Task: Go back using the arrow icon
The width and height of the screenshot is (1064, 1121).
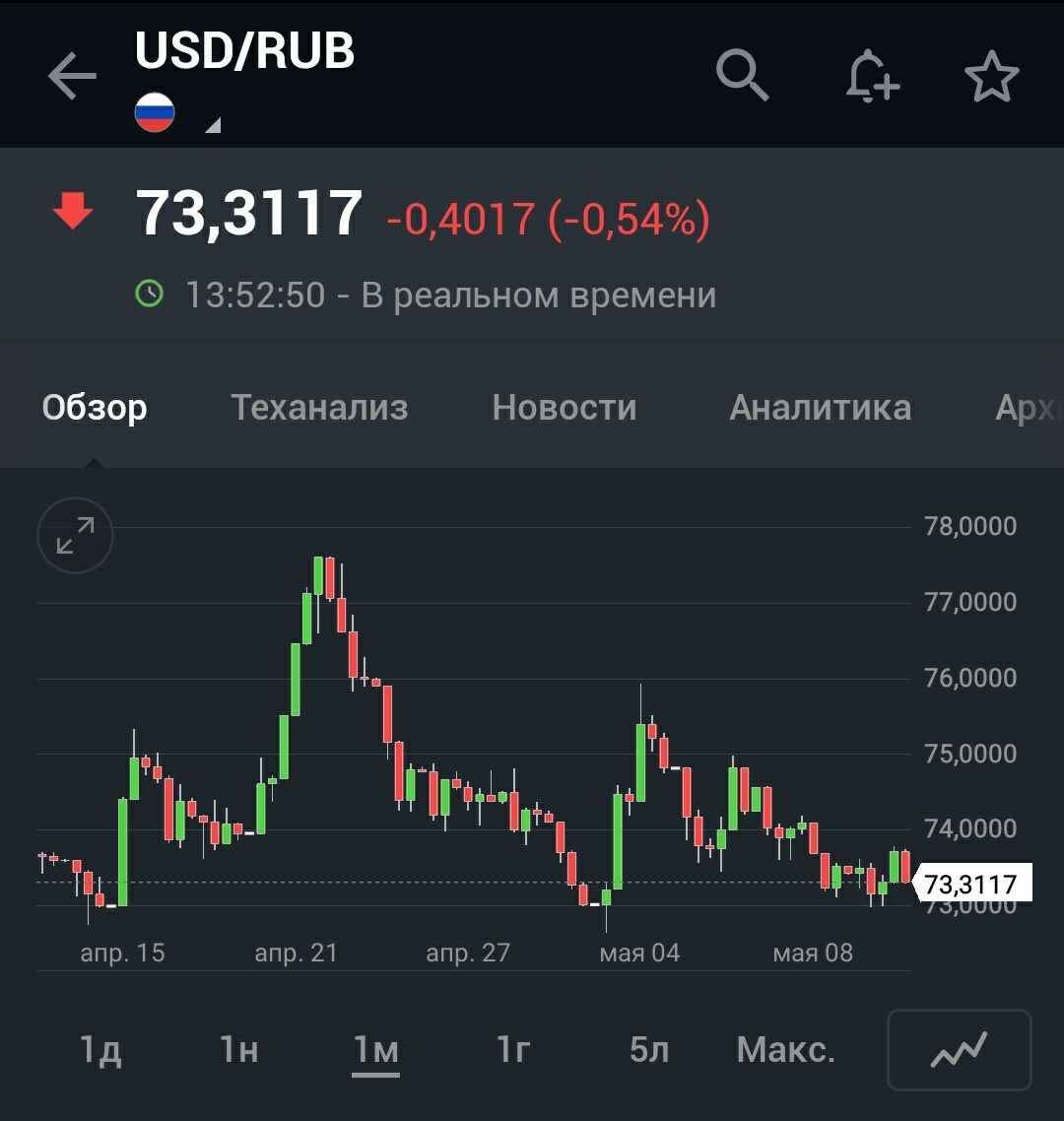Action: pos(72,77)
